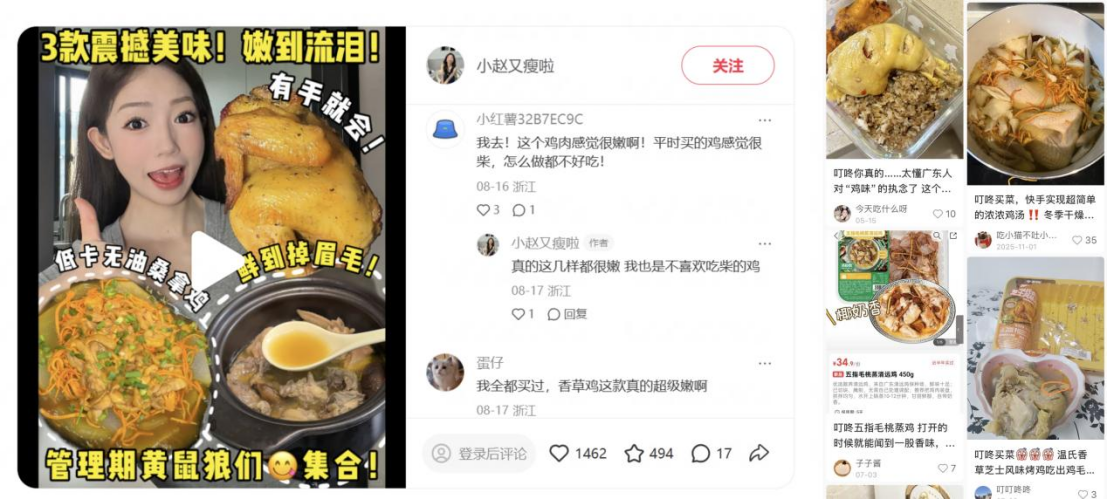This screenshot has width=1107, height=500.
Task: Open 蛋仔's profile avatar
Action: (x=445, y=372)
